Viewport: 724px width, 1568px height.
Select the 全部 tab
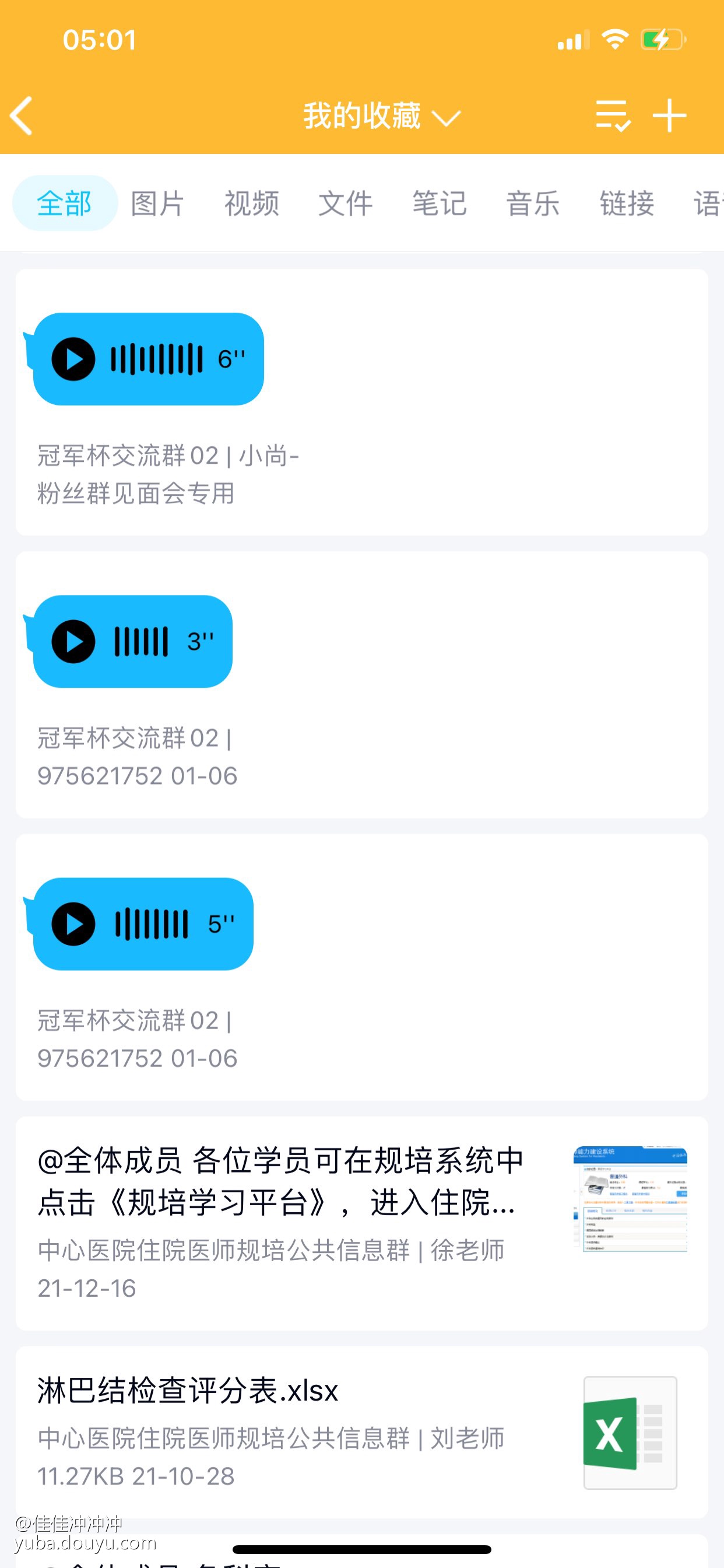pyautogui.click(x=65, y=204)
